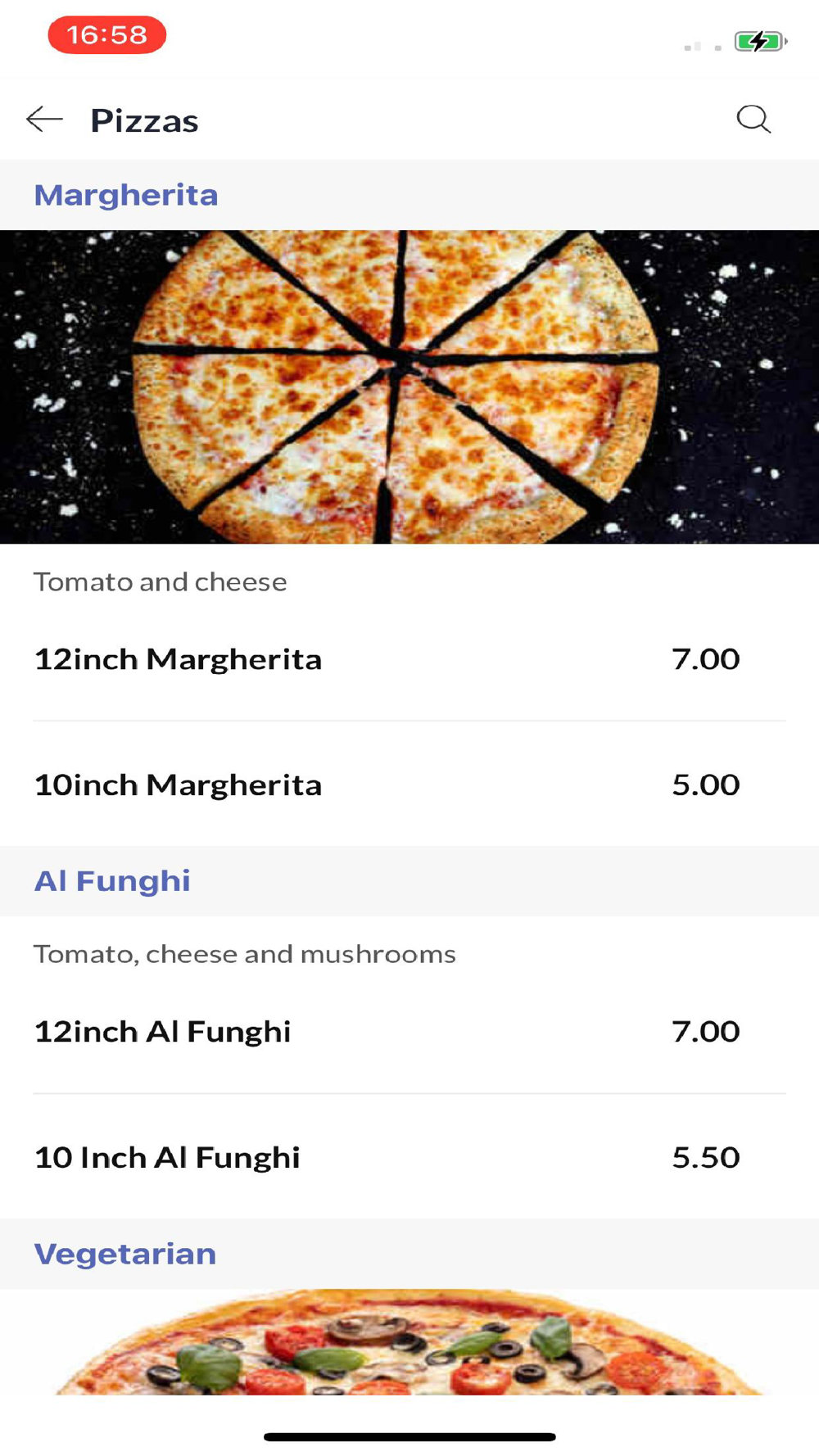Select the 12inch Margherita pizza

click(409, 659)
